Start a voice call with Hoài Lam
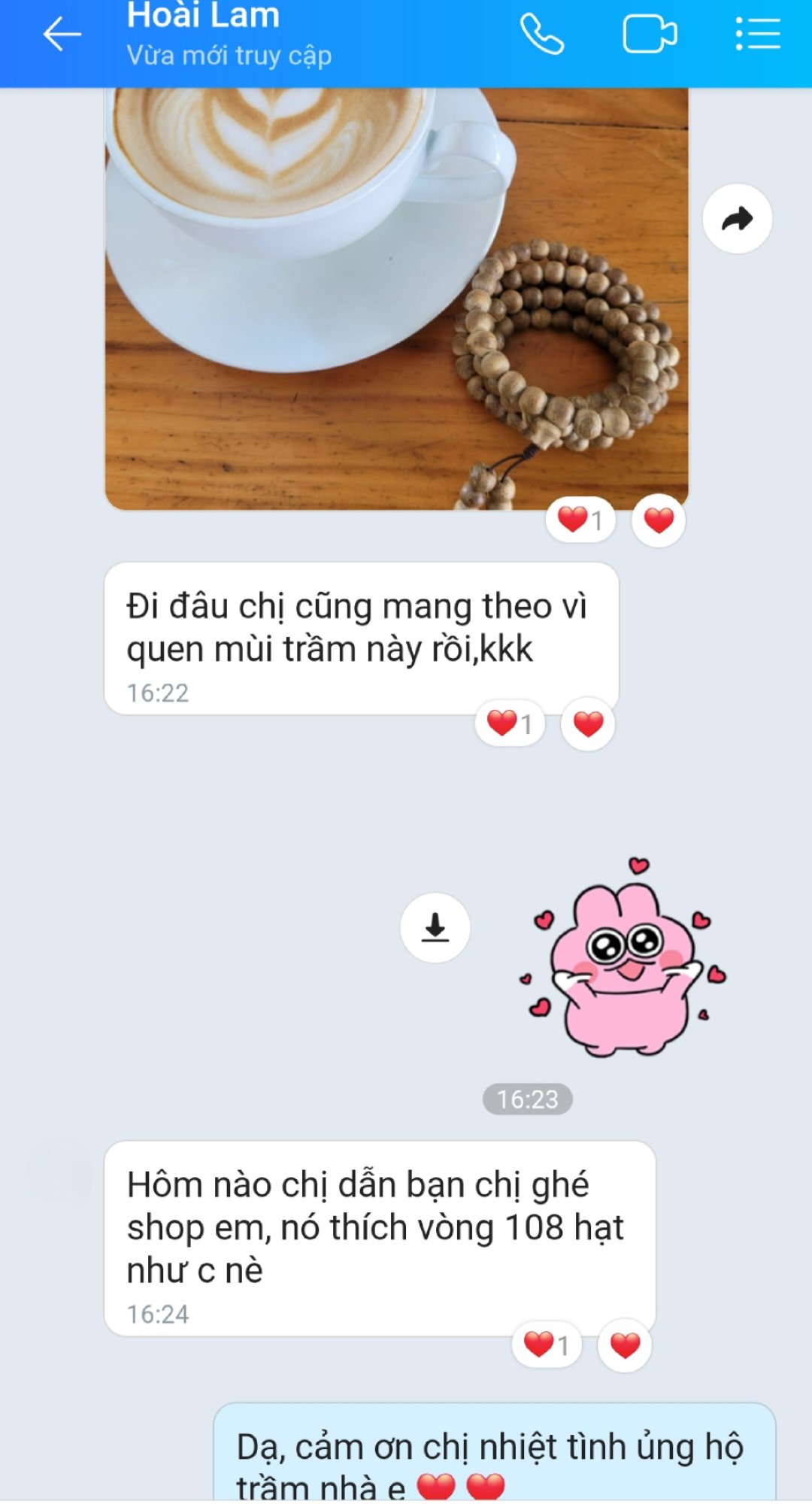The image size is (812, 1507). tap(541, 35)
